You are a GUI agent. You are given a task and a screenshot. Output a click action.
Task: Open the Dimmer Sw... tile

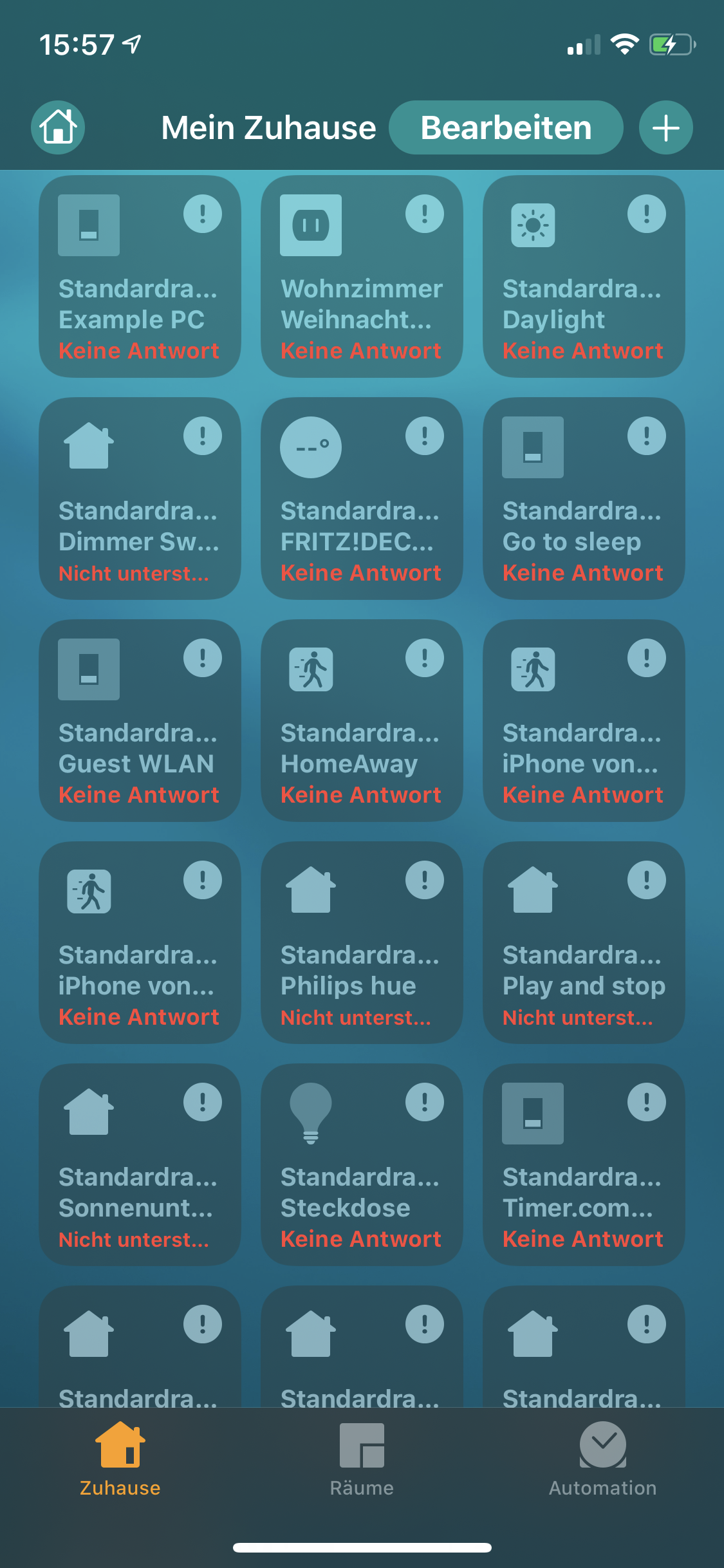point(140,499)
